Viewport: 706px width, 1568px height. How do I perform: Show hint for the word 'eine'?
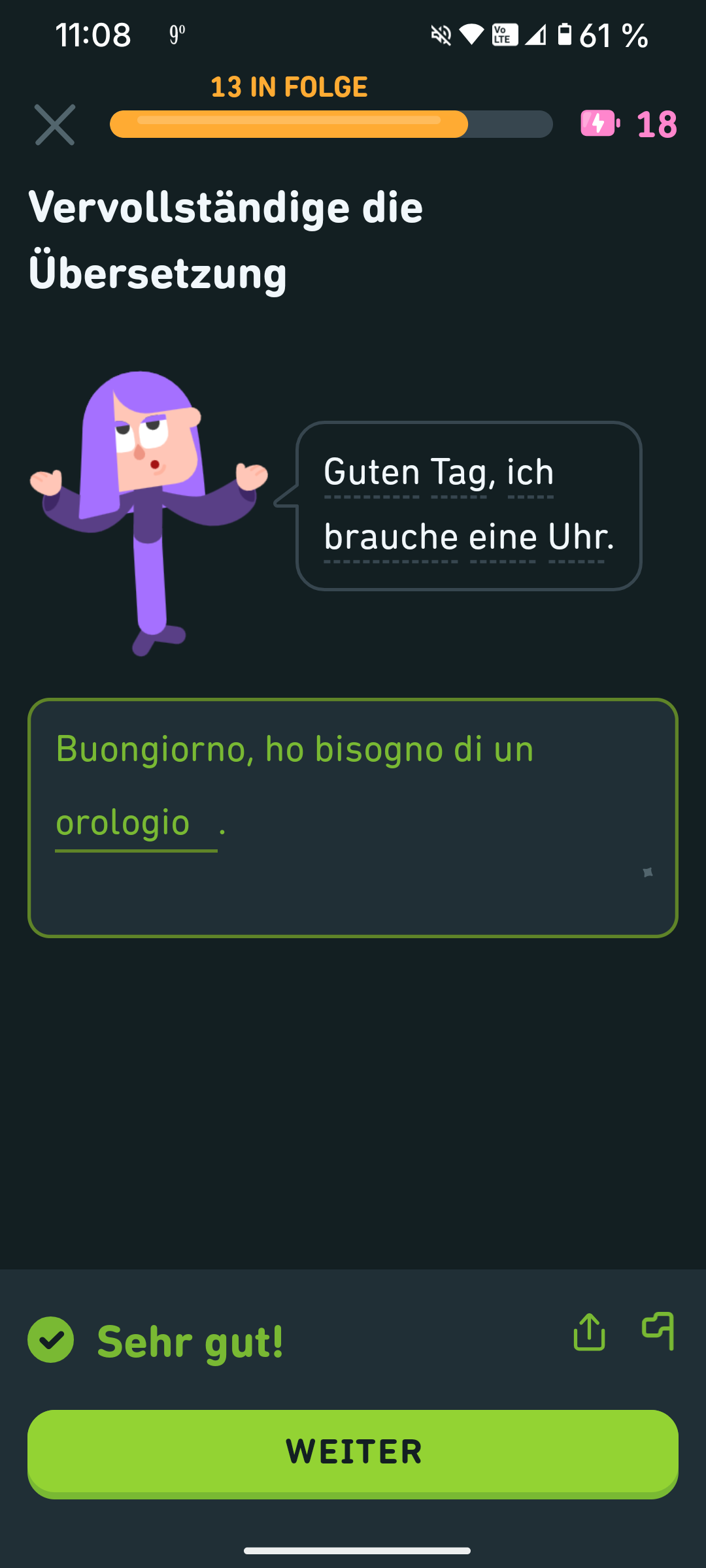click(503, 537)
